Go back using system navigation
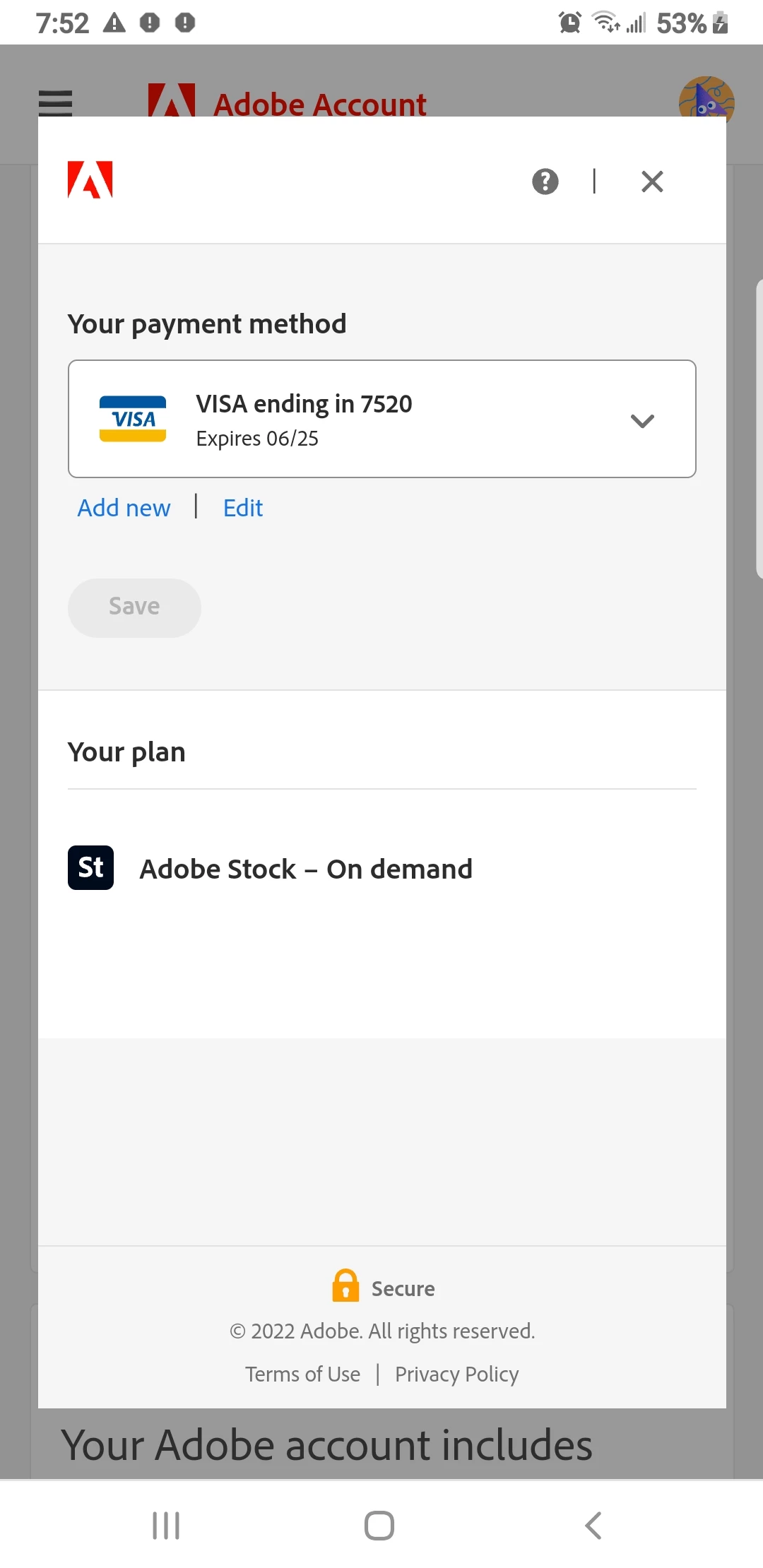 coord(593,1526)
